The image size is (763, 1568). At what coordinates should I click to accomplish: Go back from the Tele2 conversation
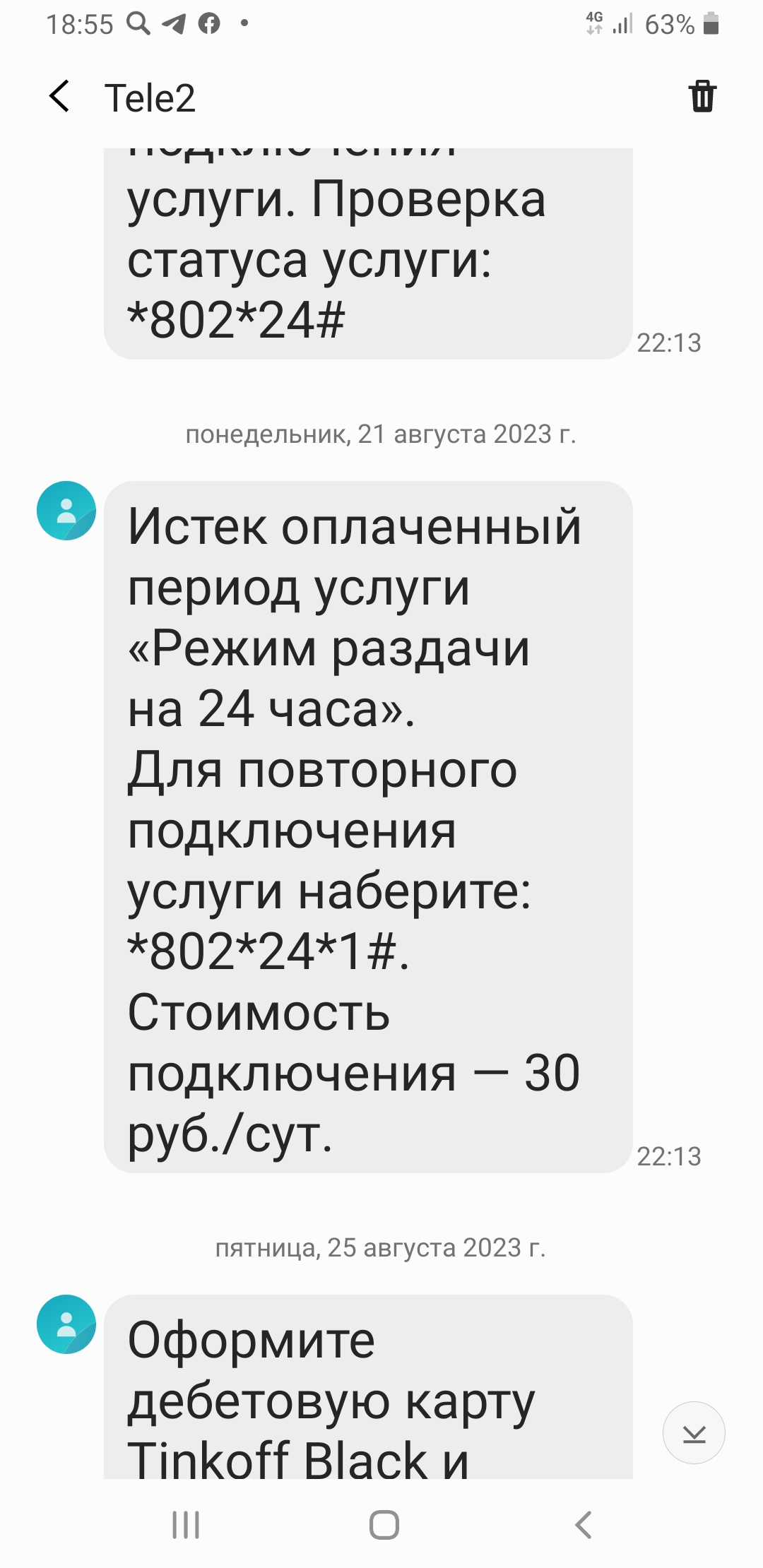point(59,97)
